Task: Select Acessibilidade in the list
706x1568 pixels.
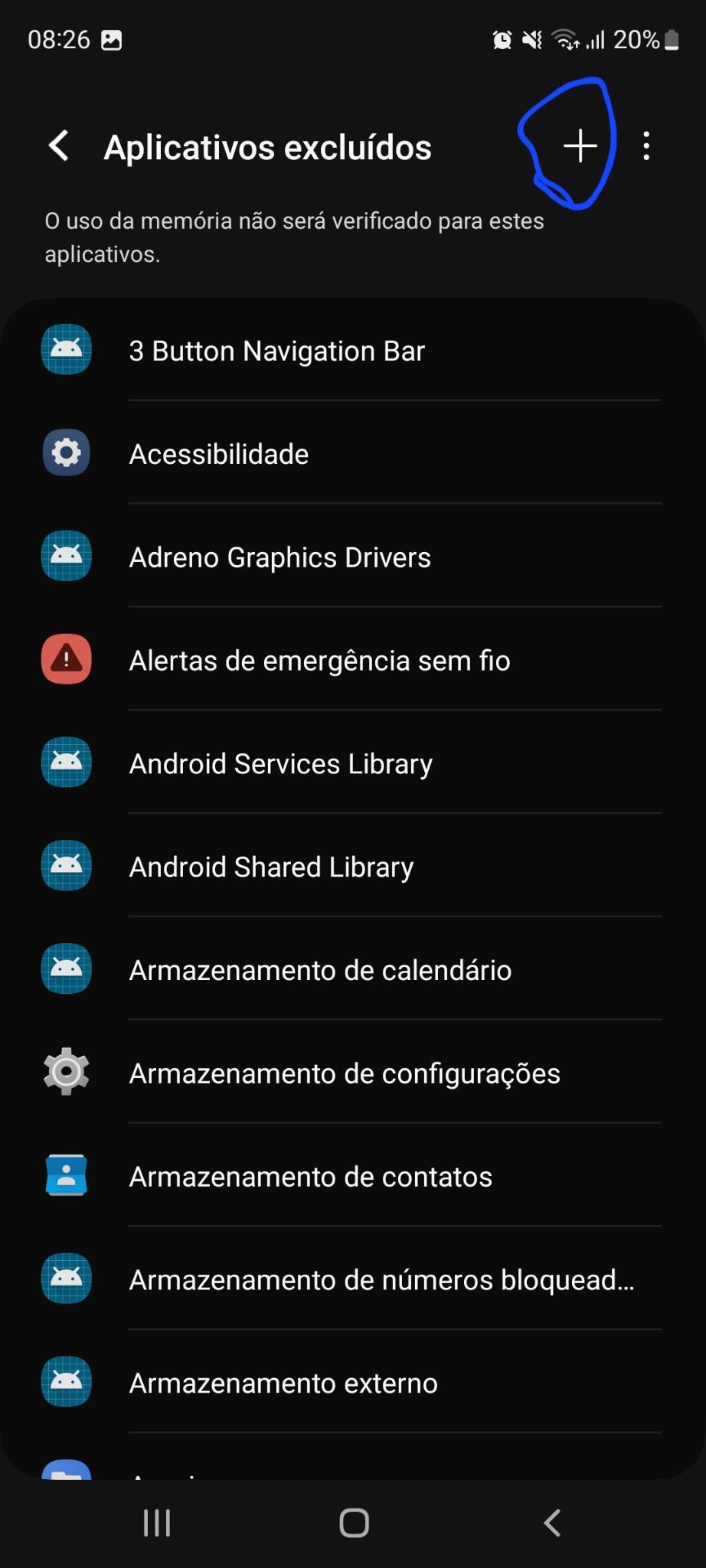Action: tap(353, 453)
